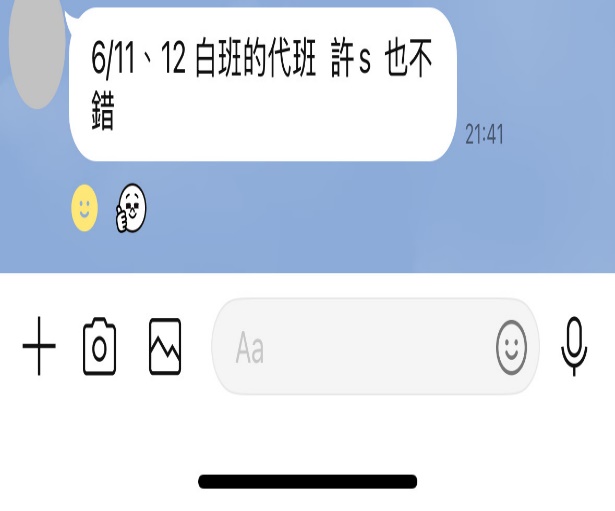615x511 pixels.
Task: Open the plus attachment menu
Action: coord(39,347)
